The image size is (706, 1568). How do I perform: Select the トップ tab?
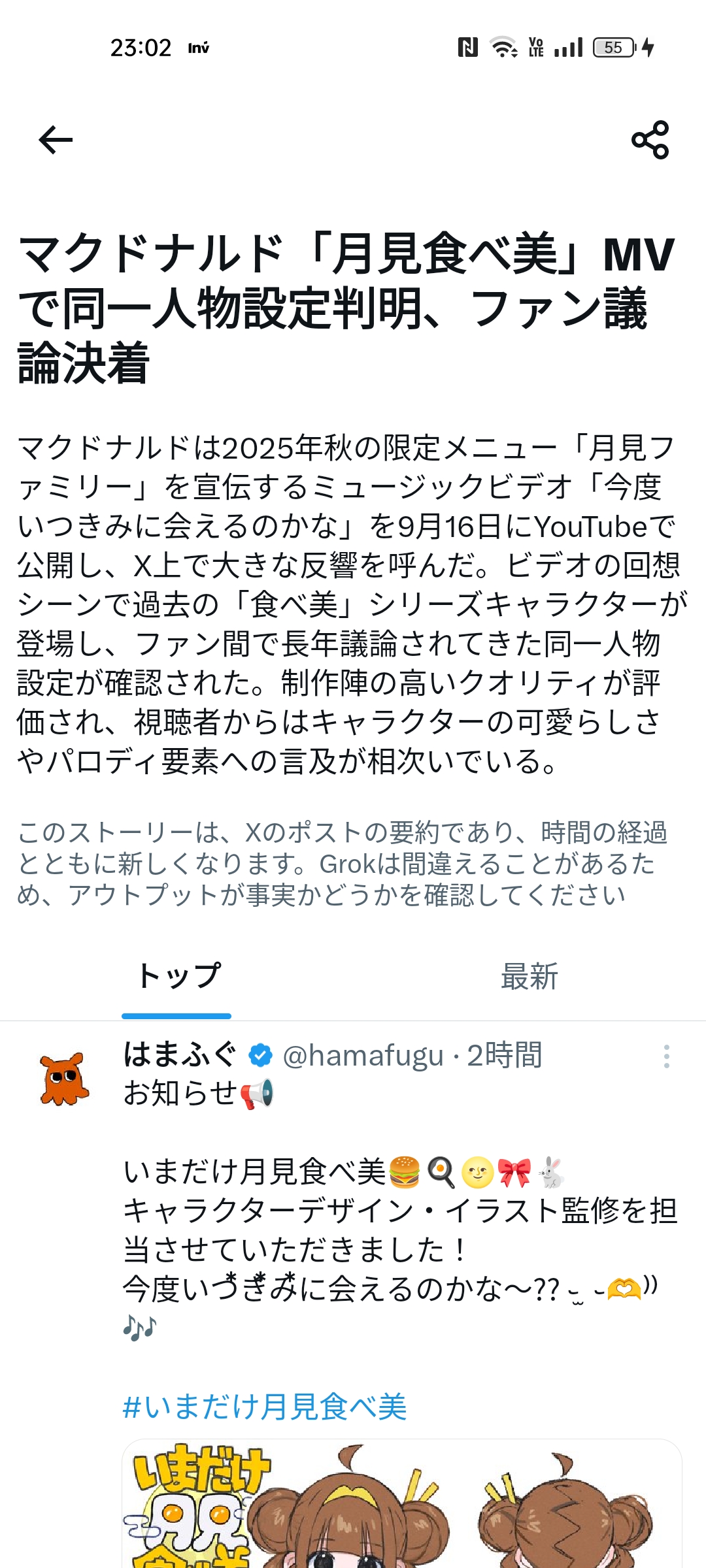coord(176,977)
